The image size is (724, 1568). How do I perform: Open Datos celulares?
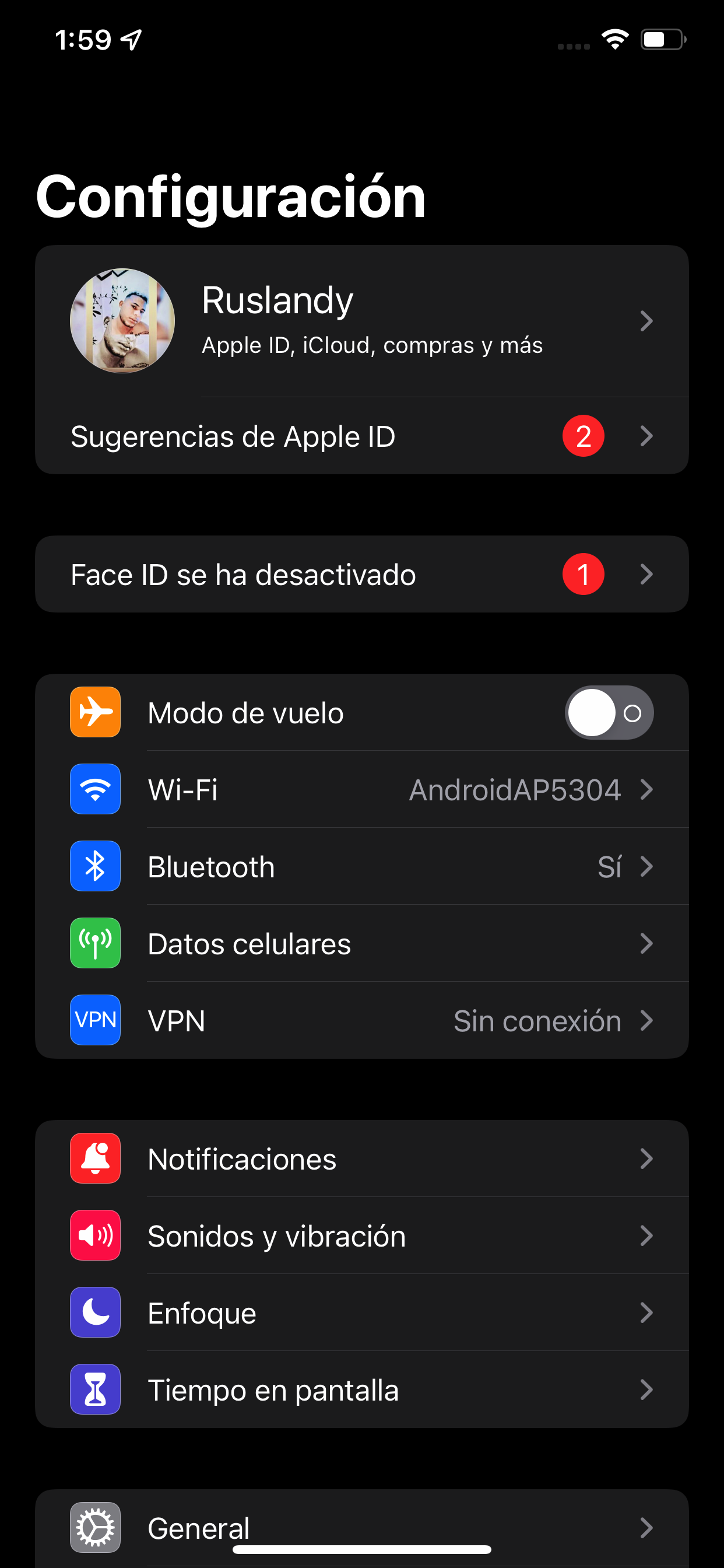tap(361, 944)
